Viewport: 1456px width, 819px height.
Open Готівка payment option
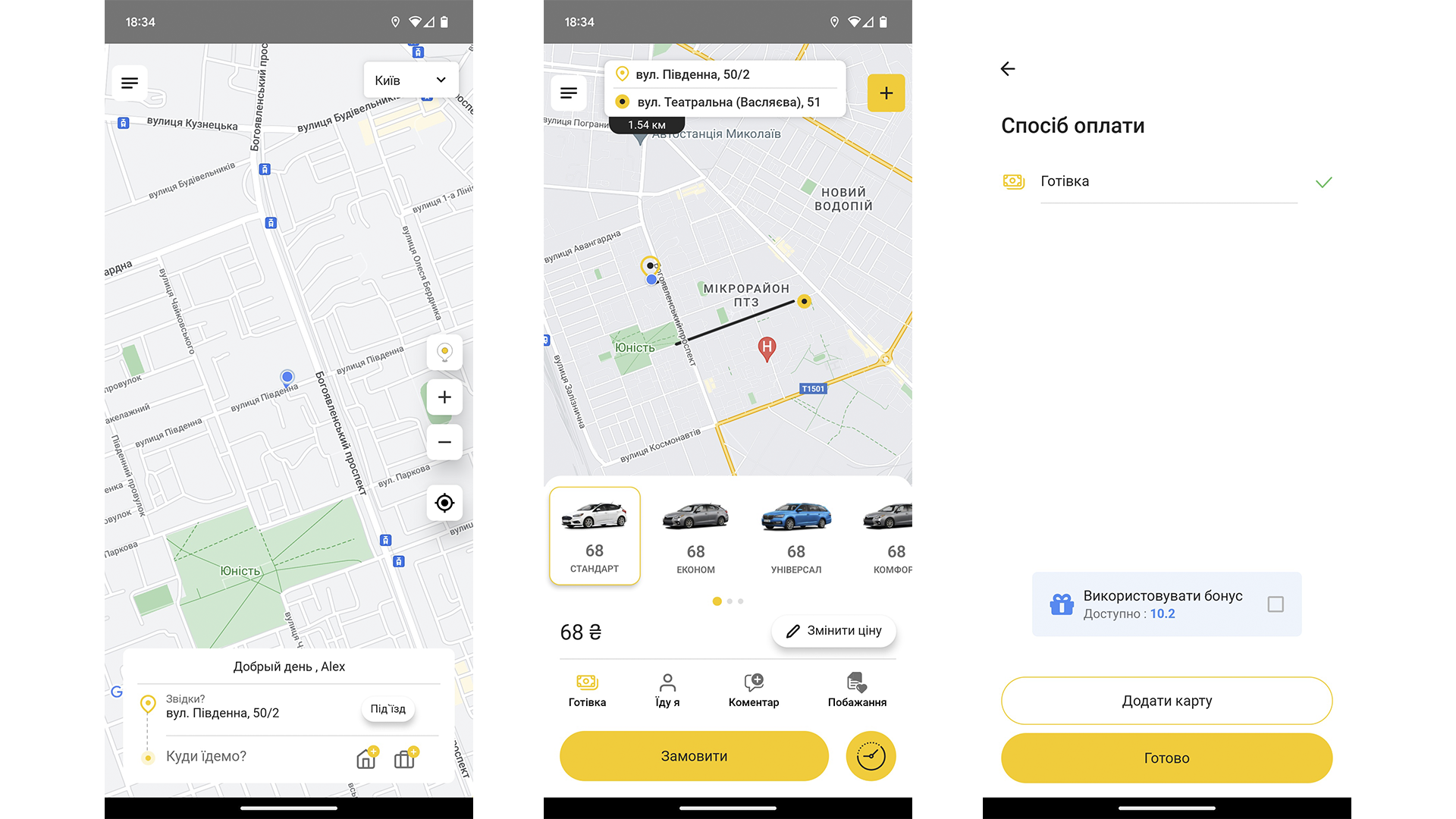coord(587,690)
